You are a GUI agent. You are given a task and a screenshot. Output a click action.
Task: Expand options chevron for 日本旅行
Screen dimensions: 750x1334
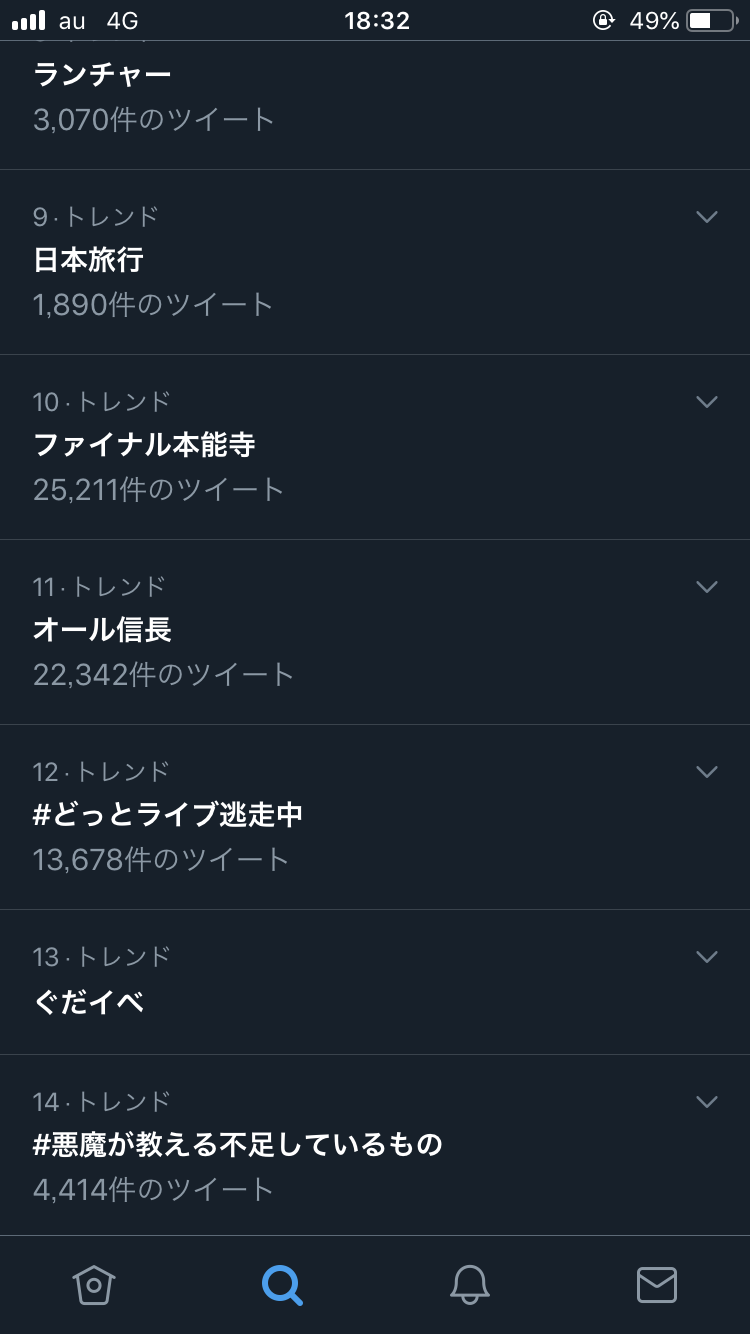[x=707, y=216]
